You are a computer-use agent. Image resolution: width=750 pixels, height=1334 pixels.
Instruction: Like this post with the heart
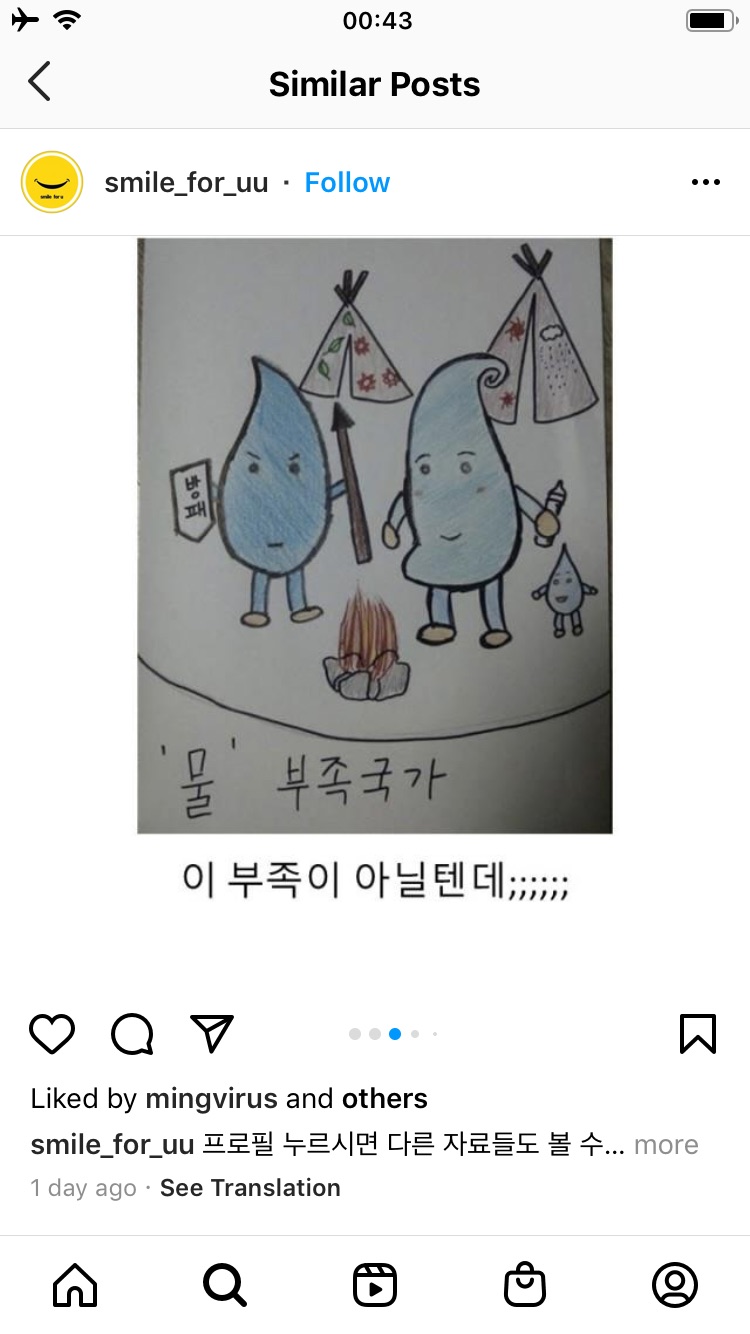(x=52, y=1034)
